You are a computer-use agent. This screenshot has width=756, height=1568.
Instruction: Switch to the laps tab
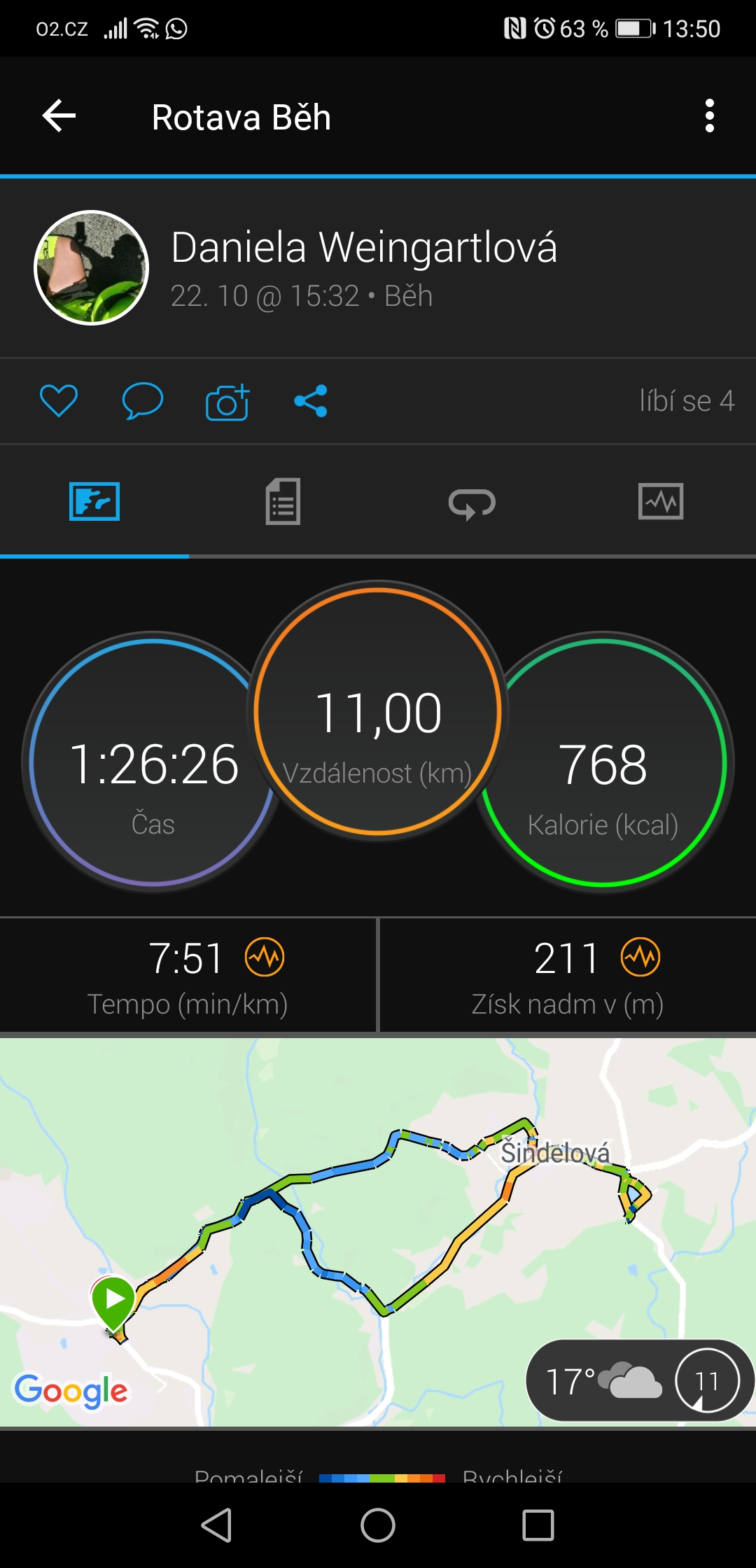pos(472,503)
